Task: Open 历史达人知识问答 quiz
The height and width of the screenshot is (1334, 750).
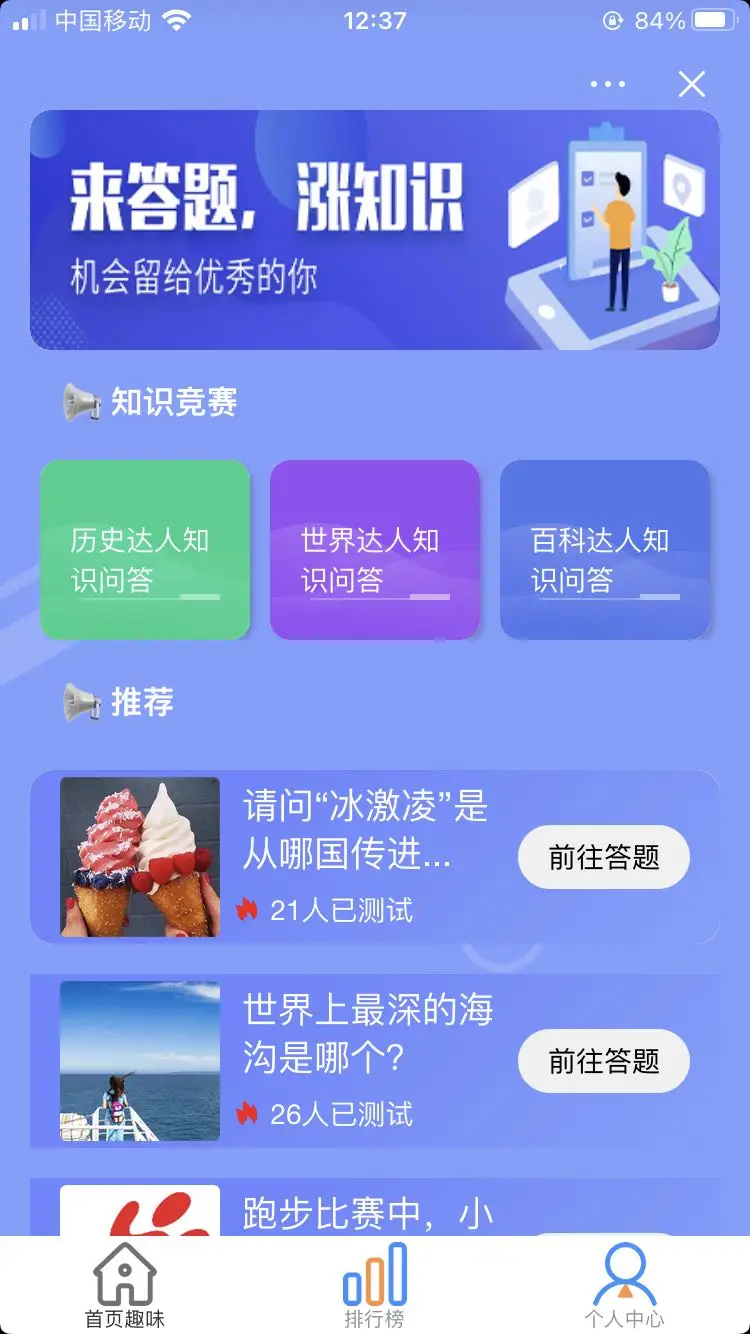Action: click(x=145, y=550)
